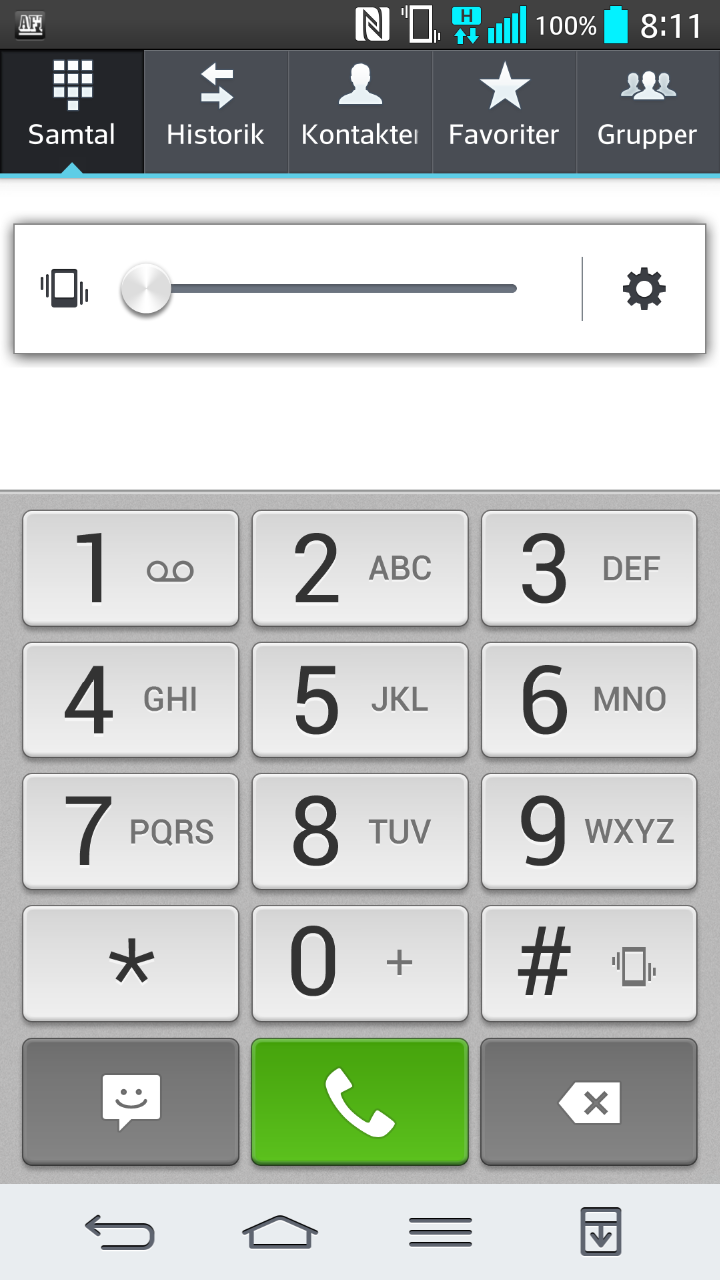Enter digit 4 GHI
The image size is (720, 1280).
point(131,700)
